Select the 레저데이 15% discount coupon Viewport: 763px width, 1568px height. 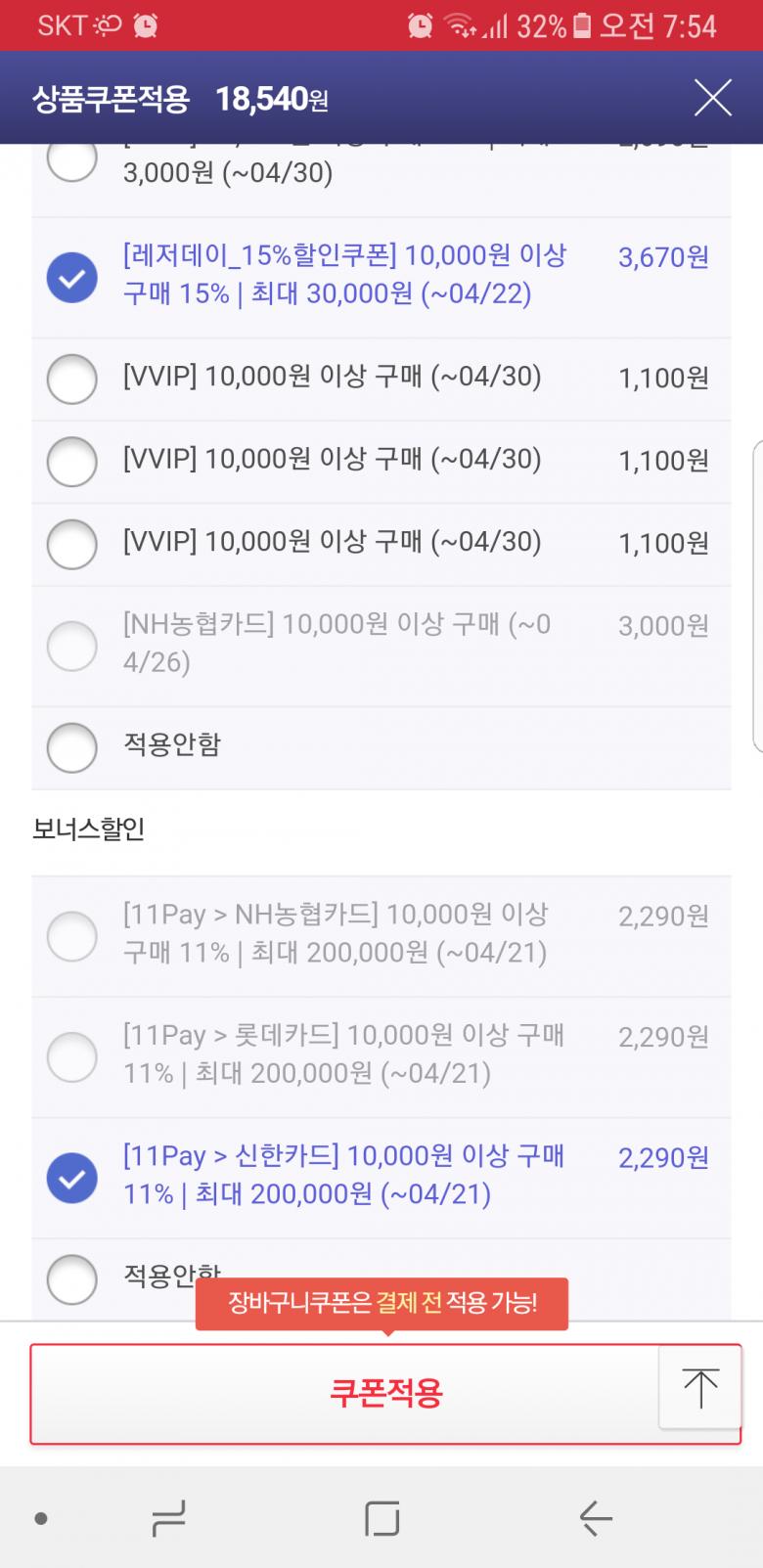click(72, 277)
